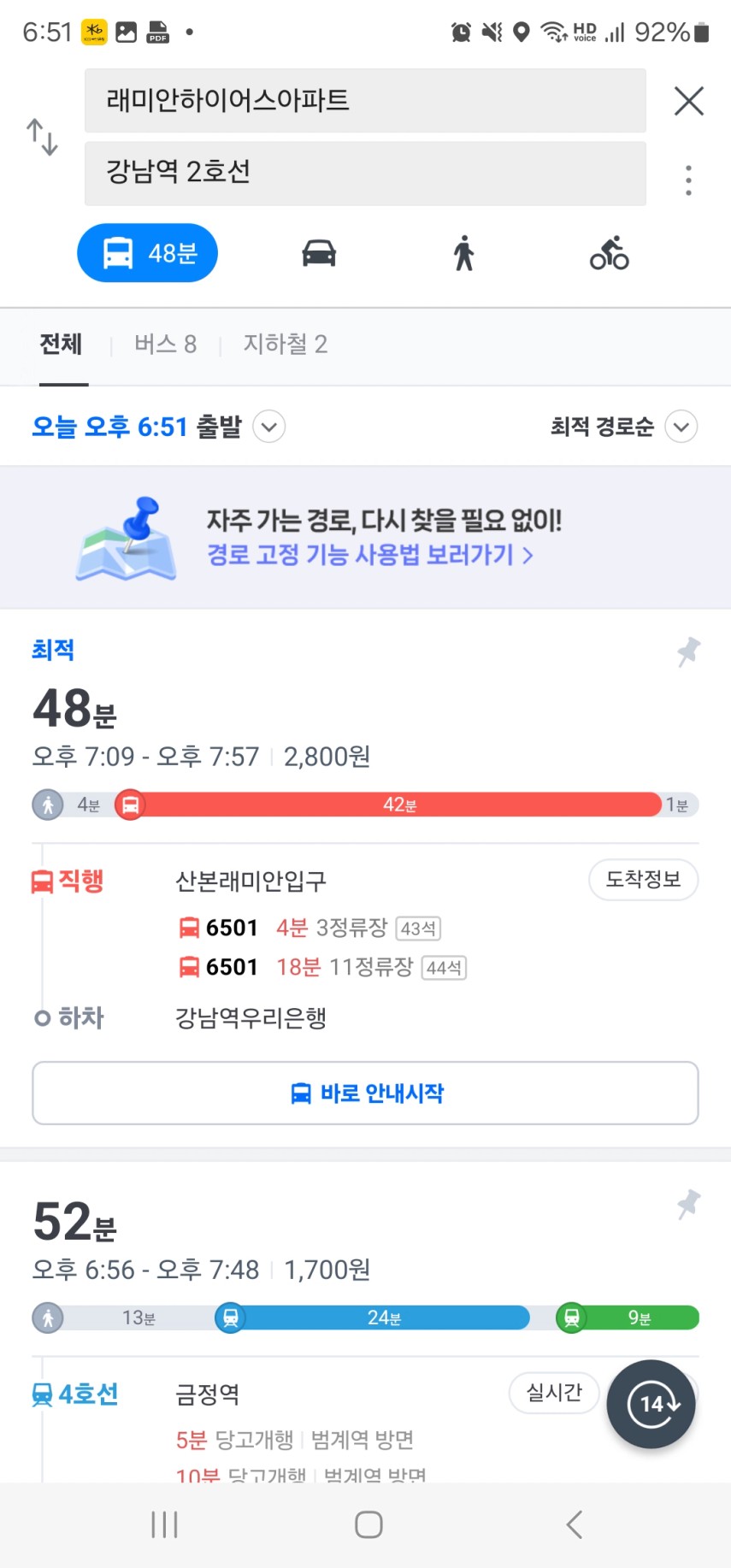Show only 지하철 2 routes

pos(286,345)
